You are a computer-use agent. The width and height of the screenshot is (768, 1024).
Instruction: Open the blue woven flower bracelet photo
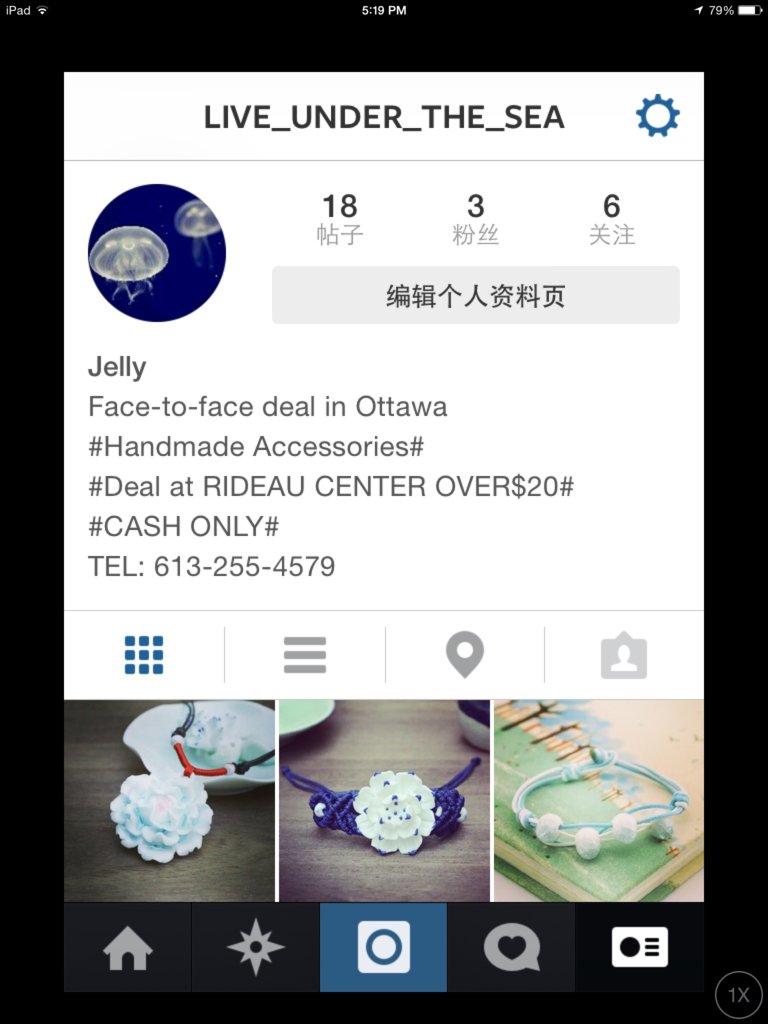(384, 800)
